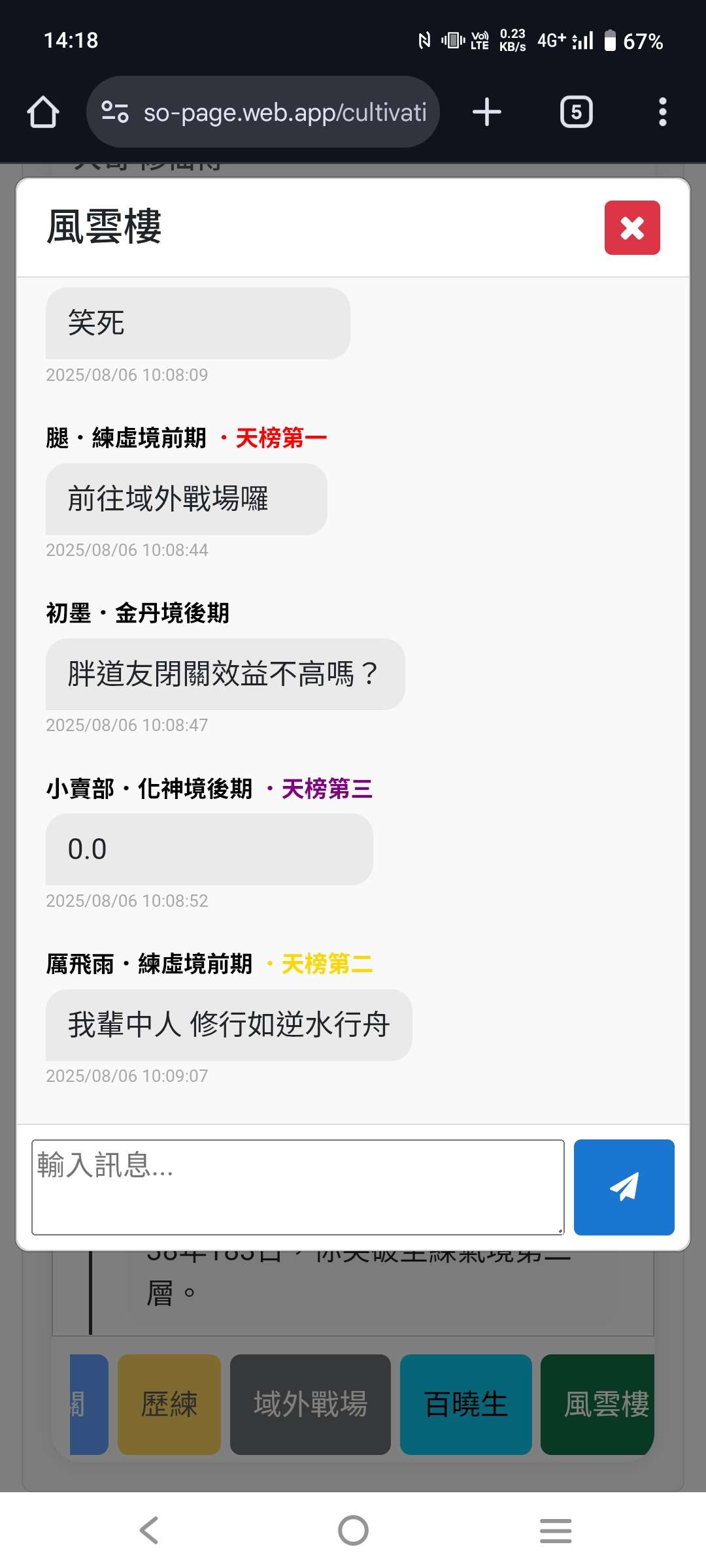Focus the 輸入訊息 text field

297,1187
